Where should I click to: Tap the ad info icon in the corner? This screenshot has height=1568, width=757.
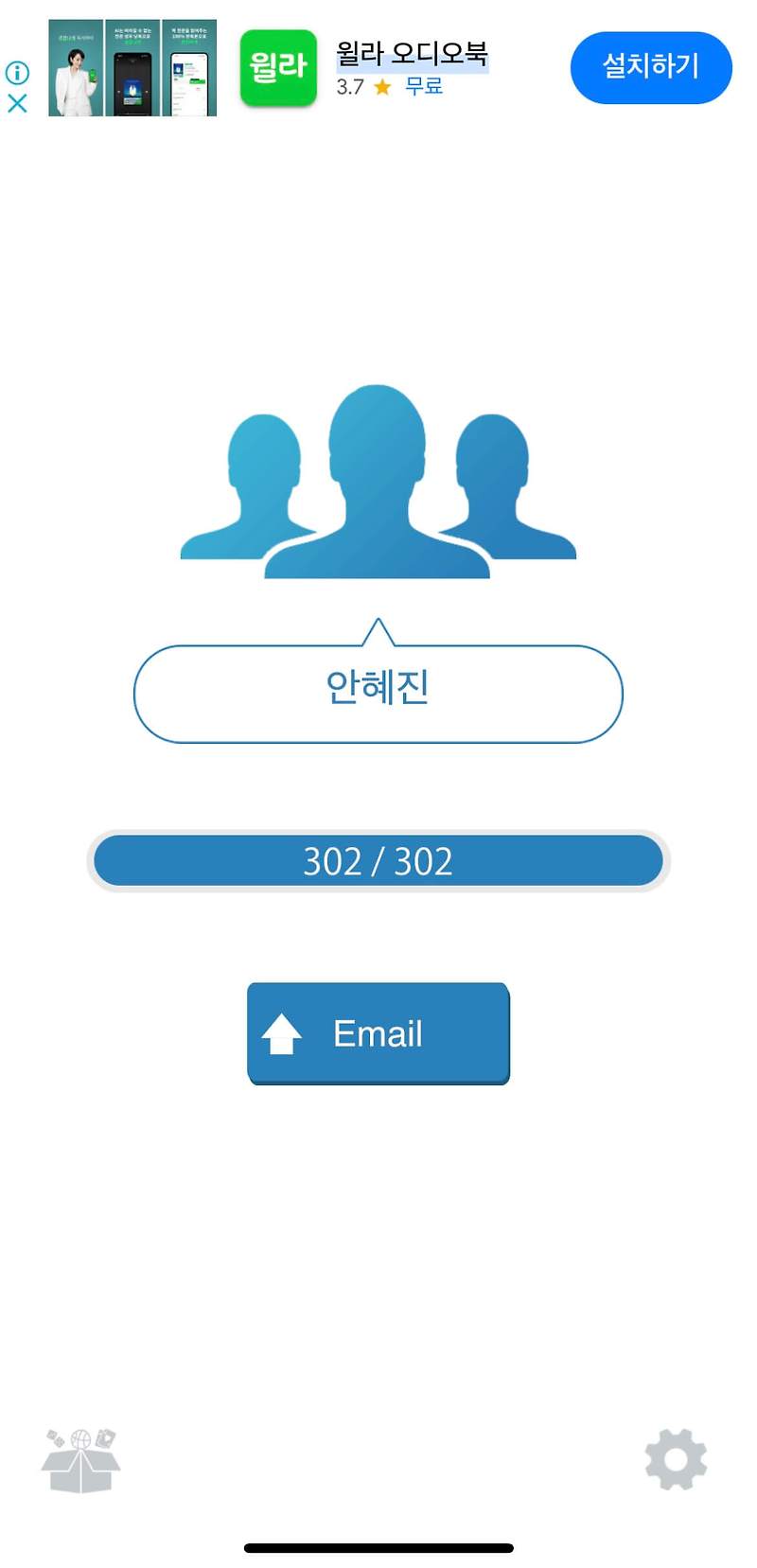tap(16, 71)
